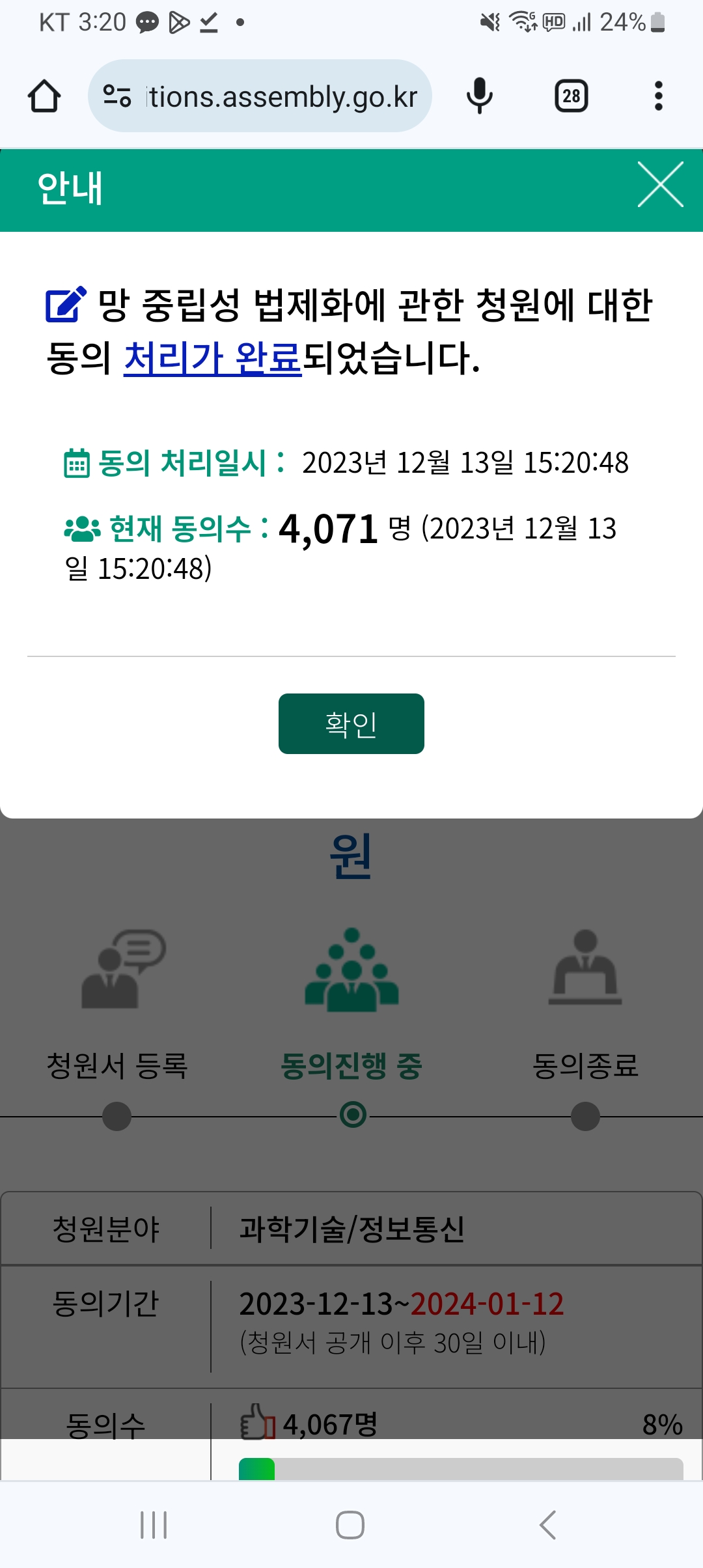Tap the 확인 confirm button
The height and width of the screenshot is (1568, 703).
tap(351, 723)
